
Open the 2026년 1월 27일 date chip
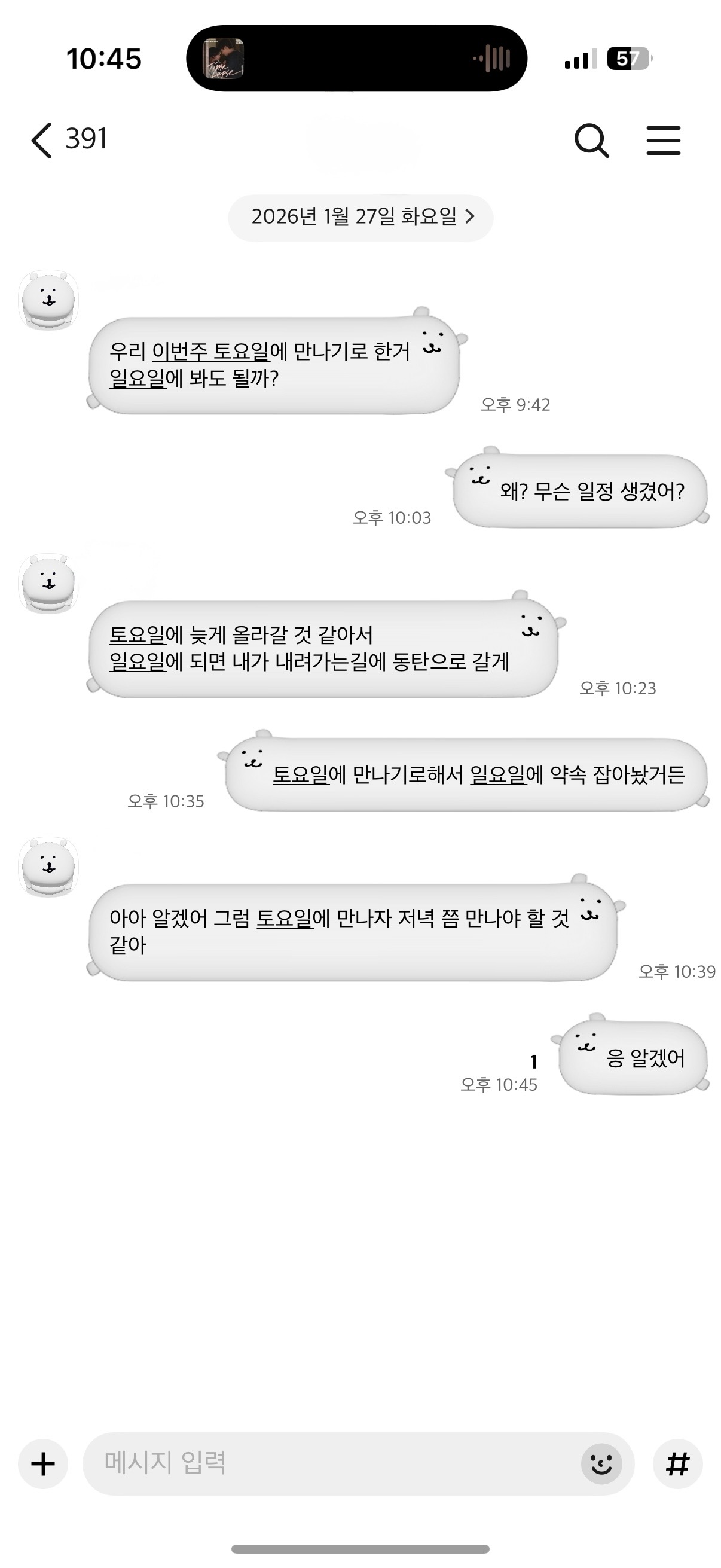(x=361, y=217)
